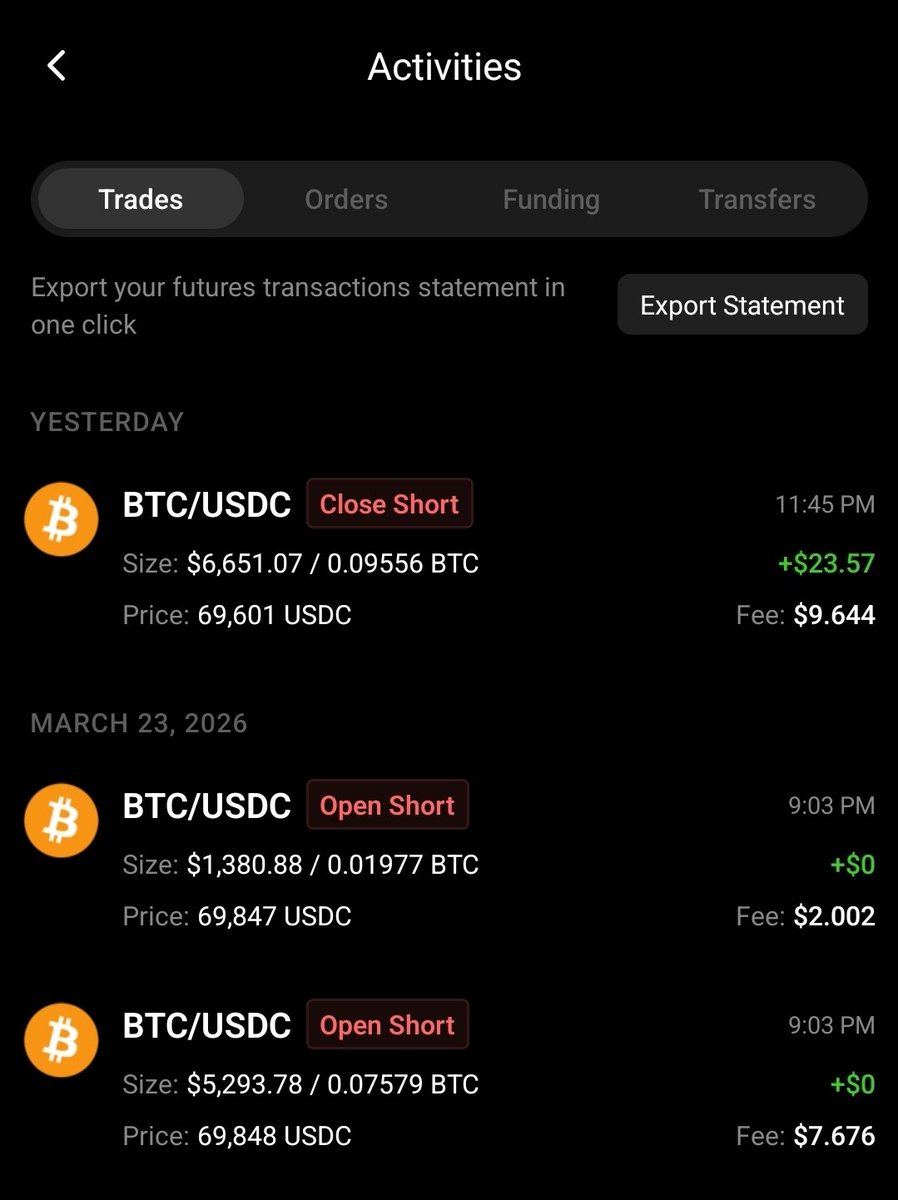Select the Trades tab
Screen dimensions: 898x1200
[x=141, y=199]
